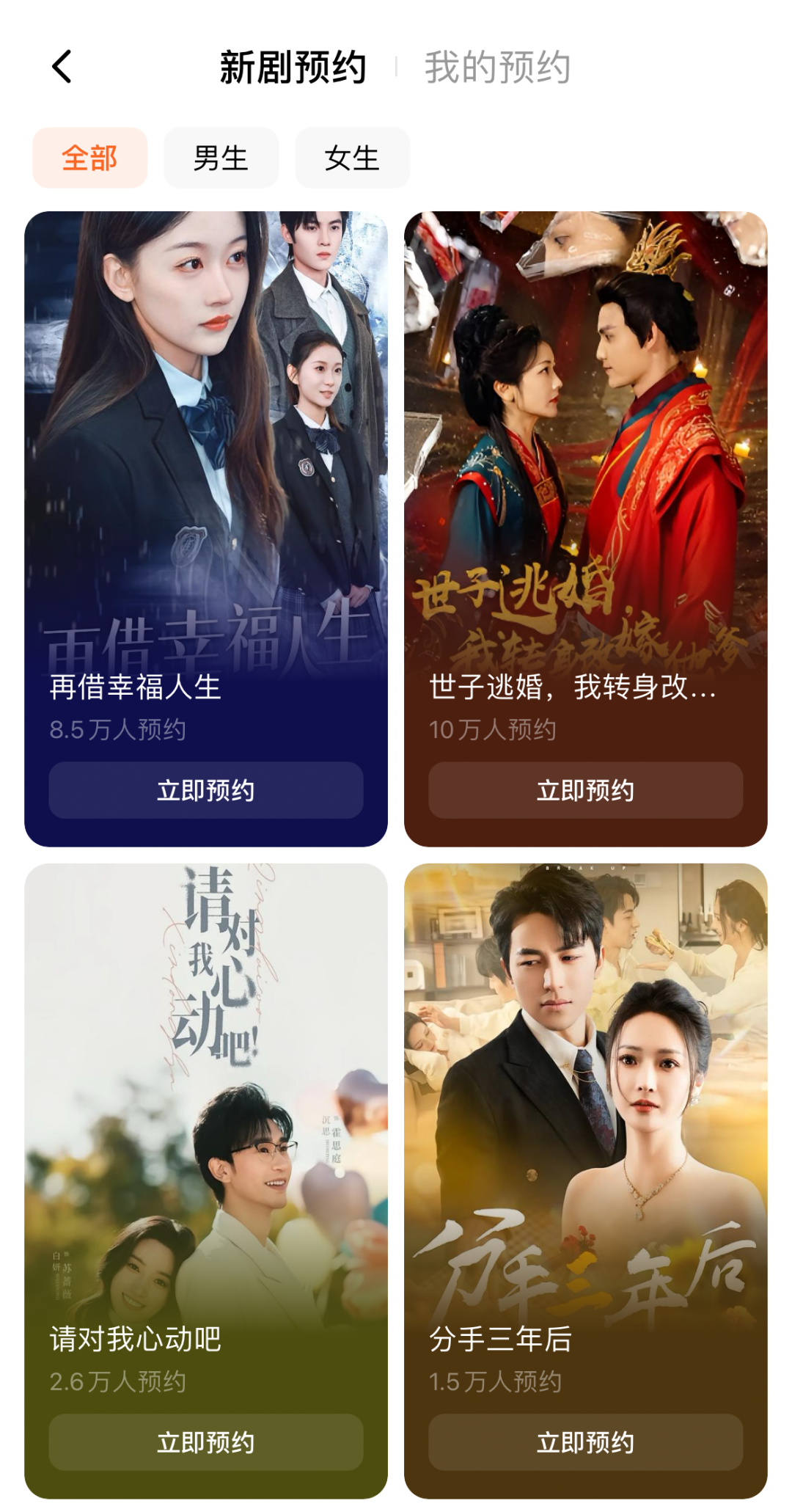
Task: Open the 分手三年后 drama card
Action: (x=585, y=1100)
